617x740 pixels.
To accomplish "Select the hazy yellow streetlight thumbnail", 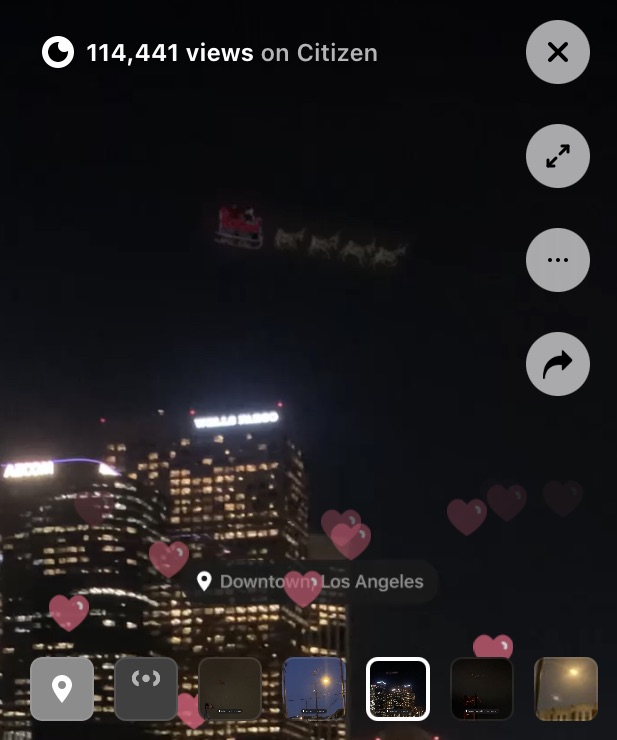I will coord(566,689).
